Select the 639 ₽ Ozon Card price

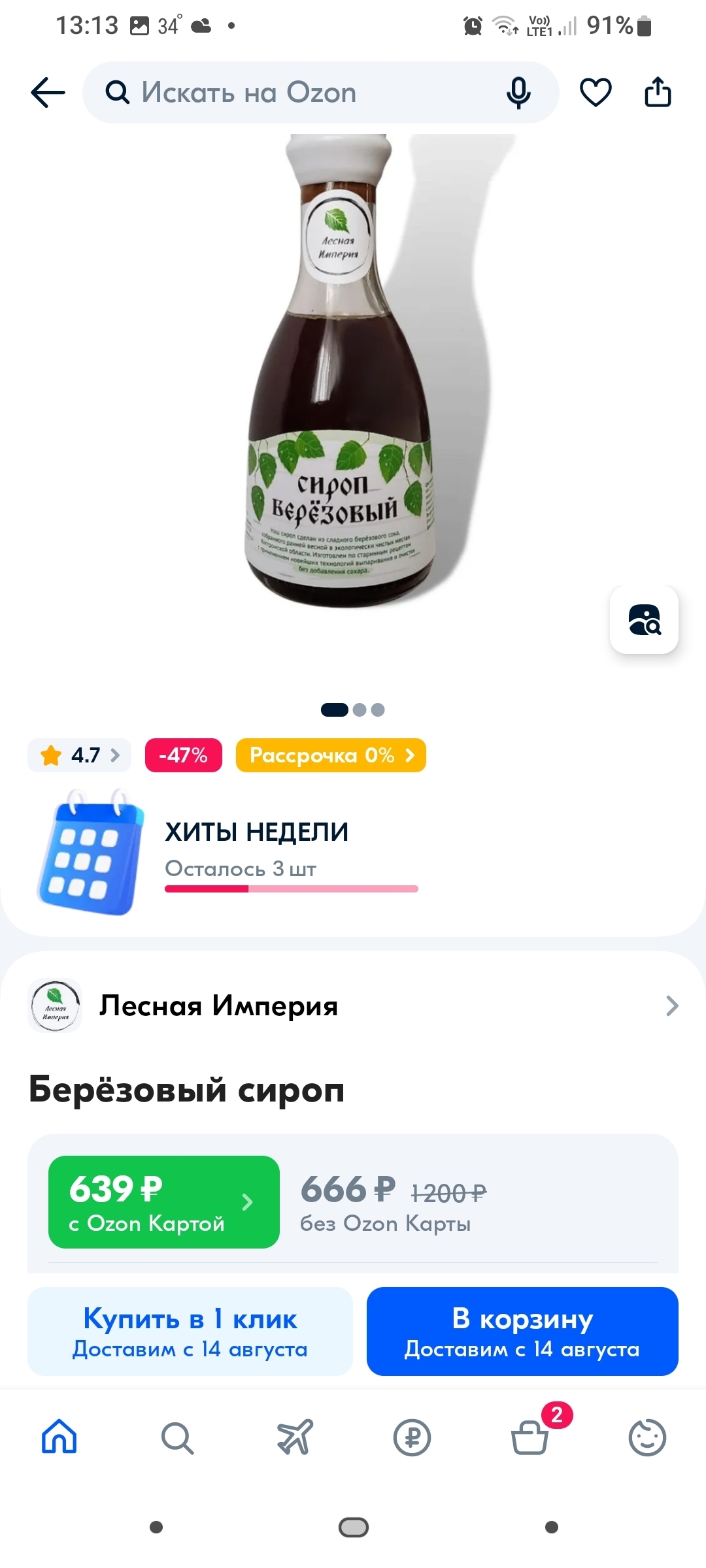pyautogui.click(x=163, y=1201)
